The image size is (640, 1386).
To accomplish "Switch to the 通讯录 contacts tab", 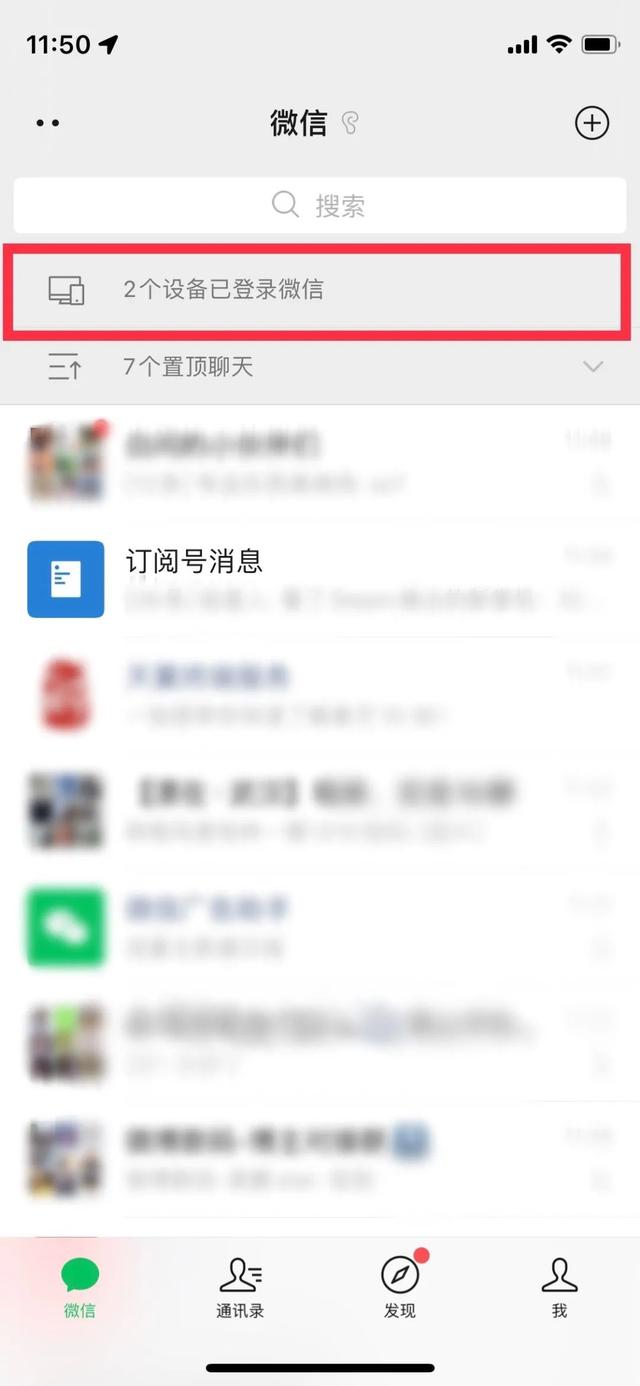I will pyautogui.click(x=240, y=1288).
